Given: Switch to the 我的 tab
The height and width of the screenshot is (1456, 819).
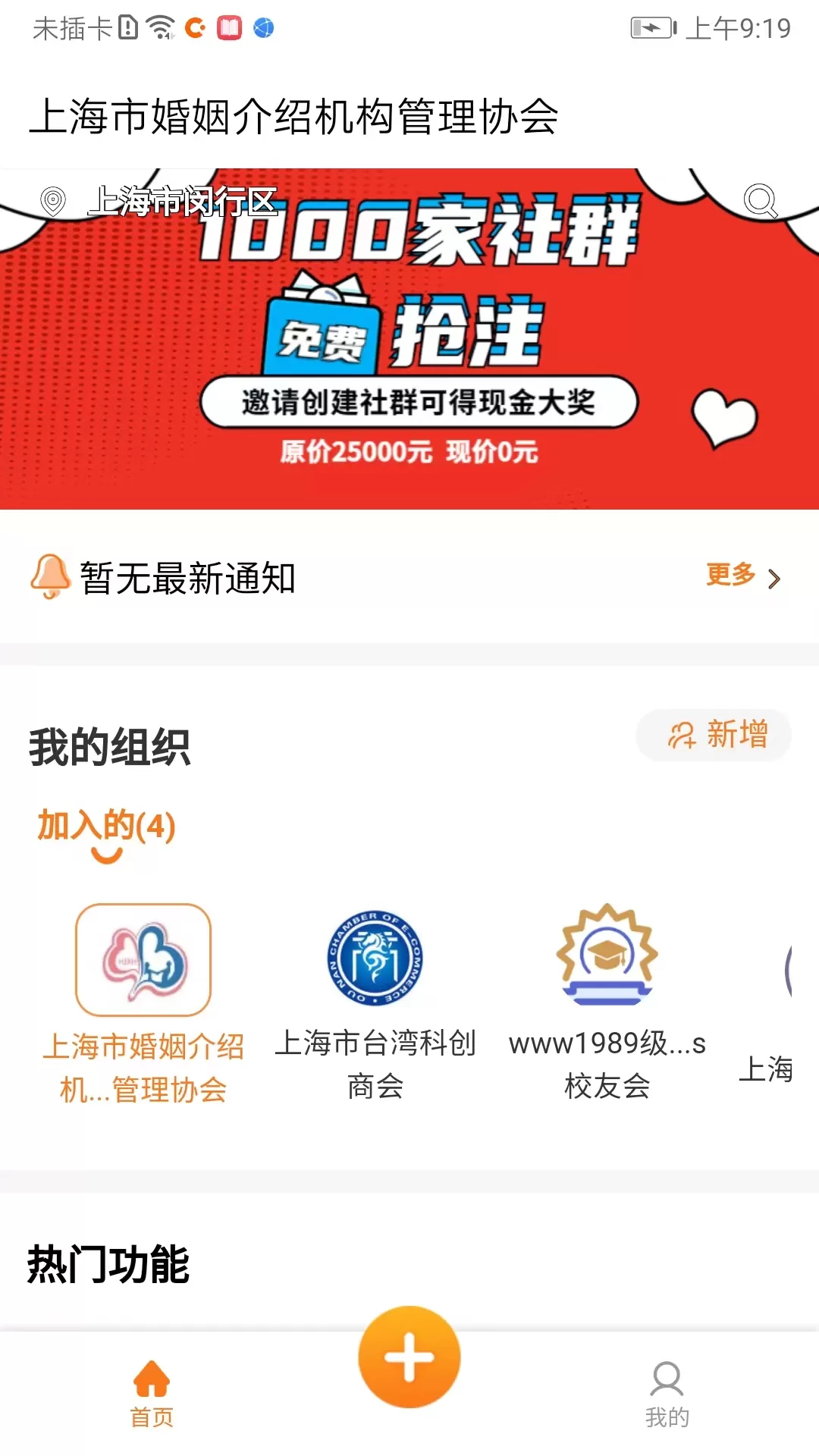Looking at the screenshot, I should click(x=667, y=1395).
